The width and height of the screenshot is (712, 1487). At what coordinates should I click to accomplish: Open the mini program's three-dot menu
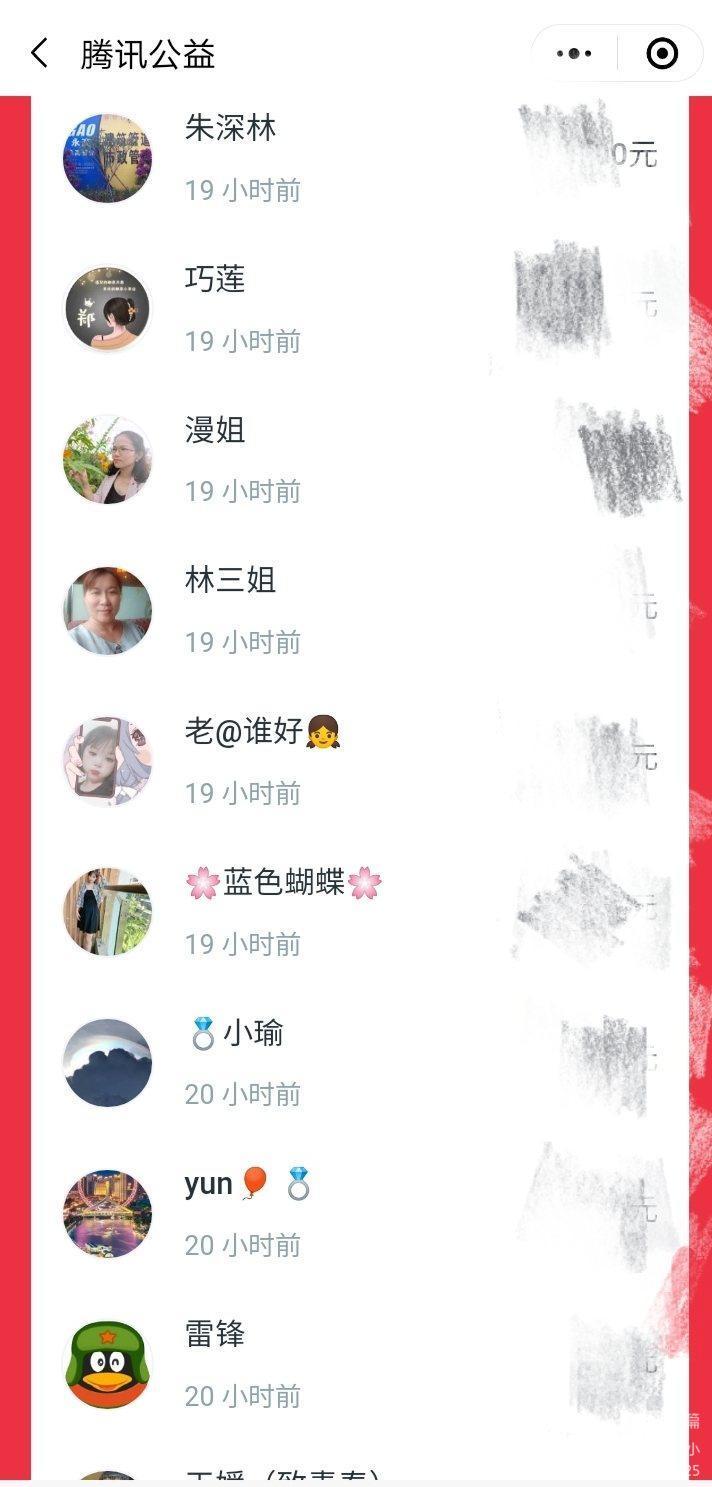click(x=574, y=53)
